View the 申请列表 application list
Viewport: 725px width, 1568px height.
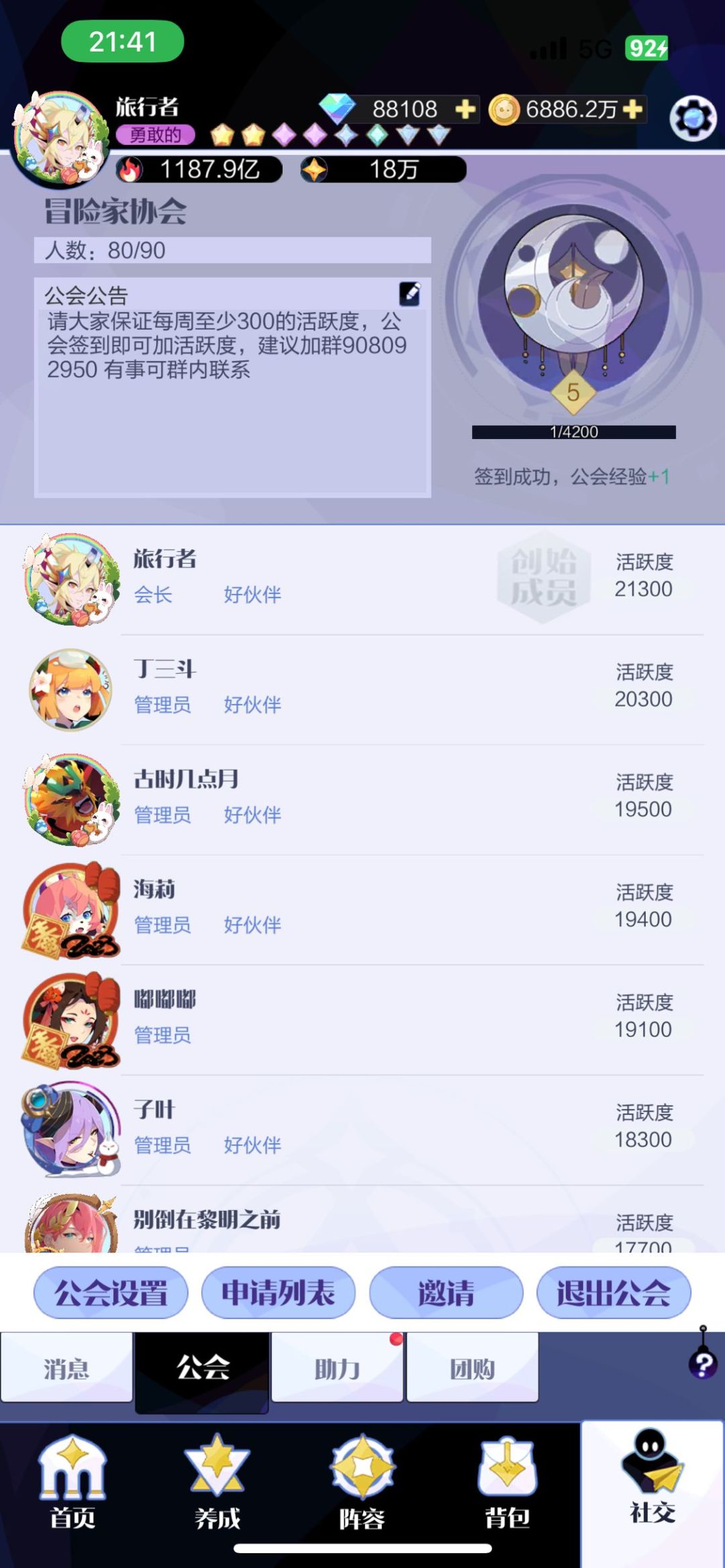(278, 1292)
